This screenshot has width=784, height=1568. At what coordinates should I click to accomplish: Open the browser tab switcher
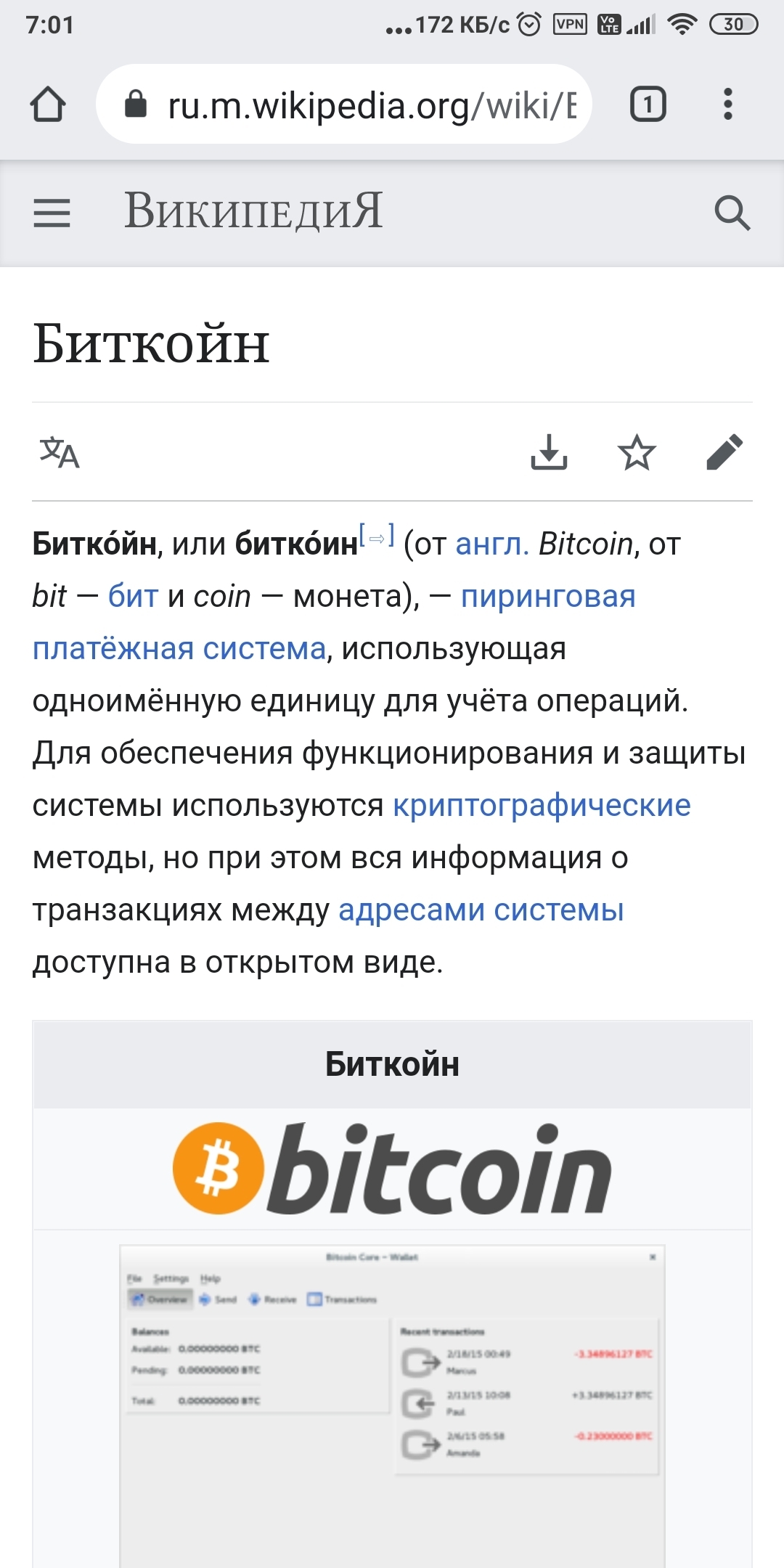click(648, 105)
